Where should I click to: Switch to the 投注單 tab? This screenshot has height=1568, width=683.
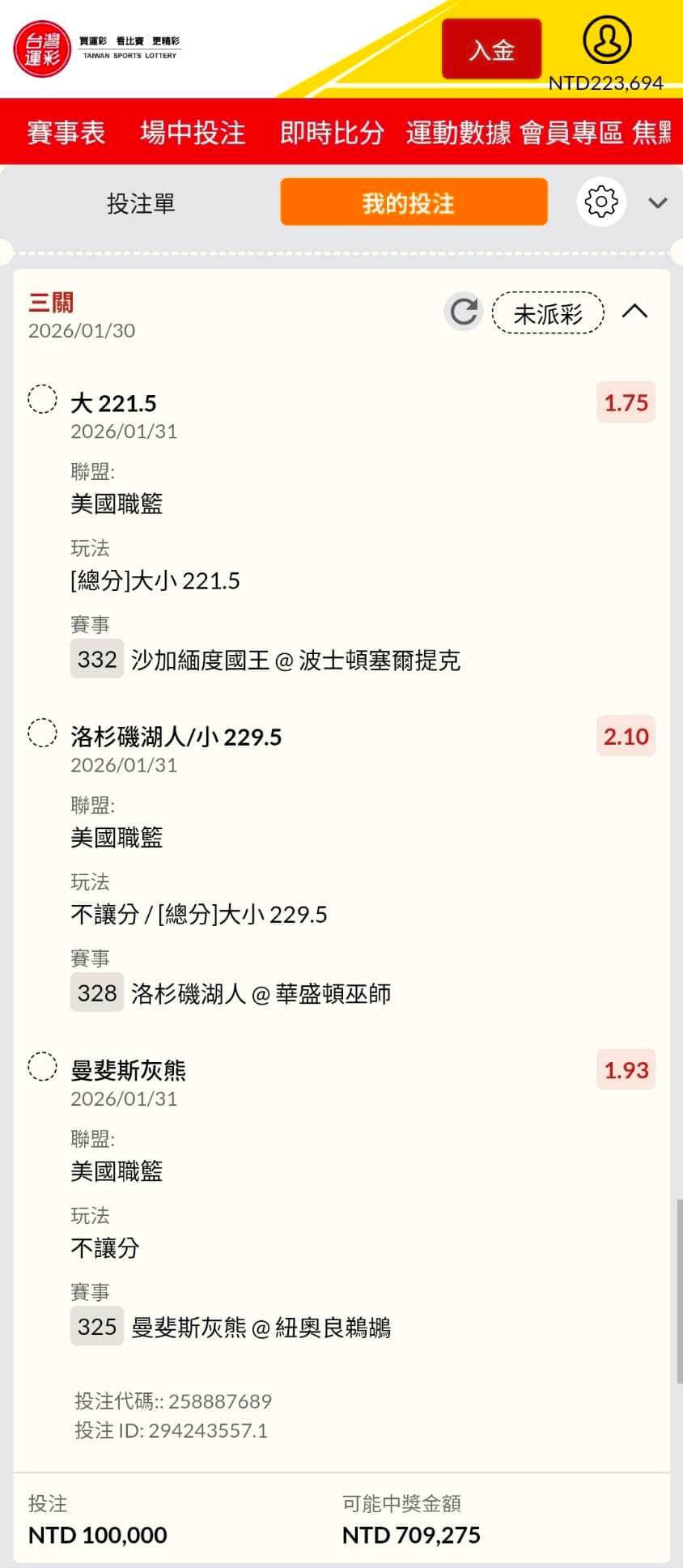141,203
